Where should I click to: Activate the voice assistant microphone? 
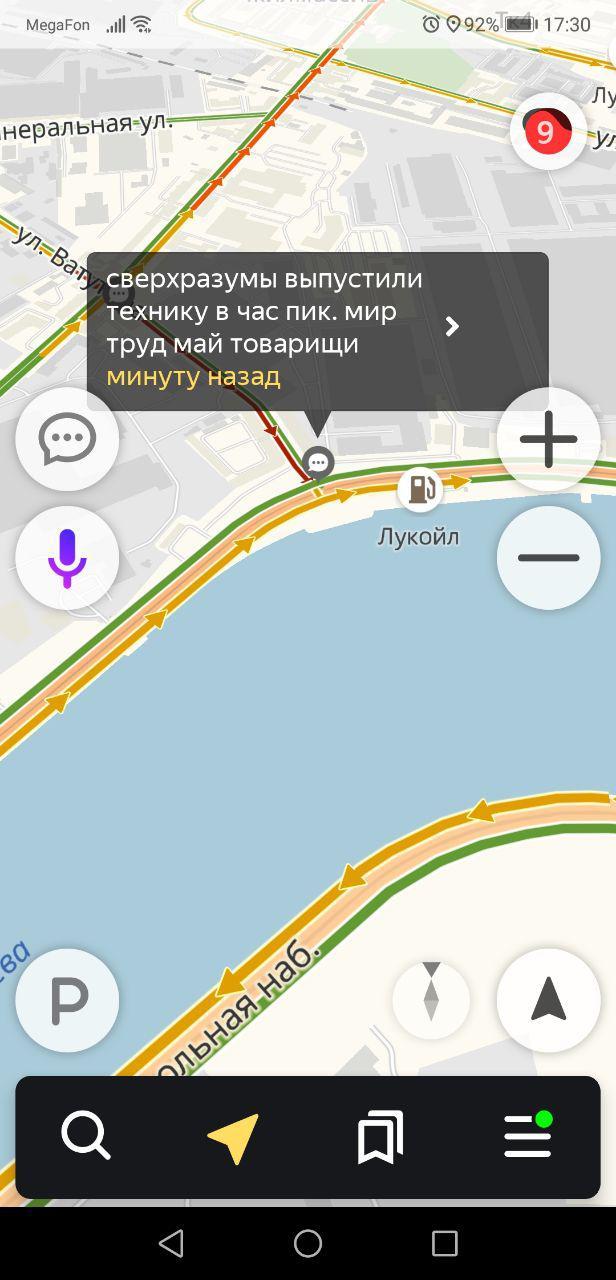click(x=67, y=557)
